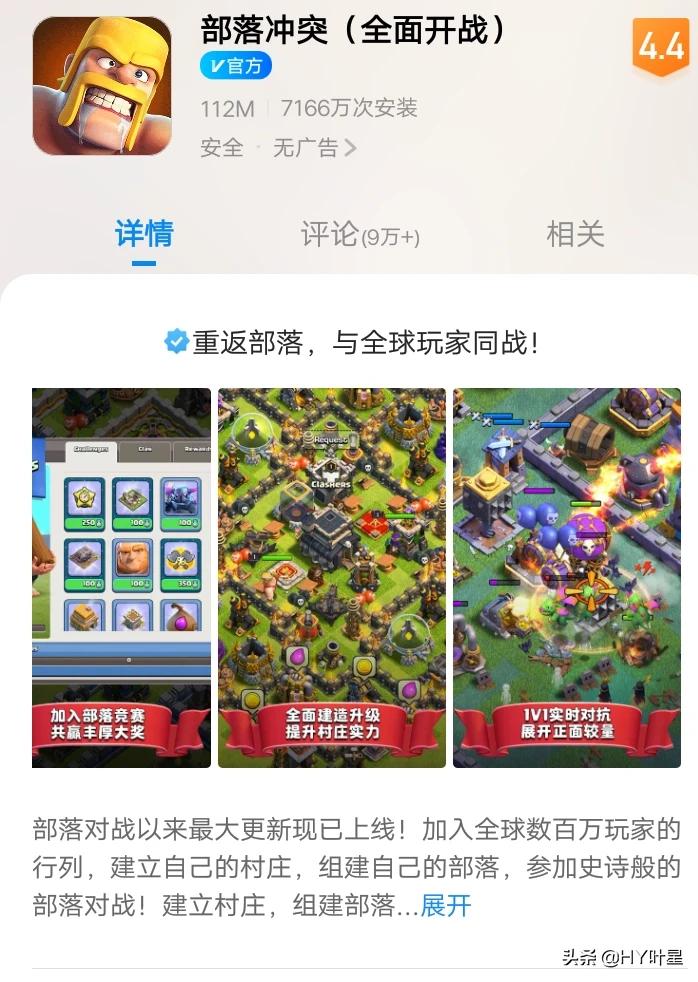698x982 pixels.
Task: Open the 全面建造升级 screenshot
Action: click(331, 577)
